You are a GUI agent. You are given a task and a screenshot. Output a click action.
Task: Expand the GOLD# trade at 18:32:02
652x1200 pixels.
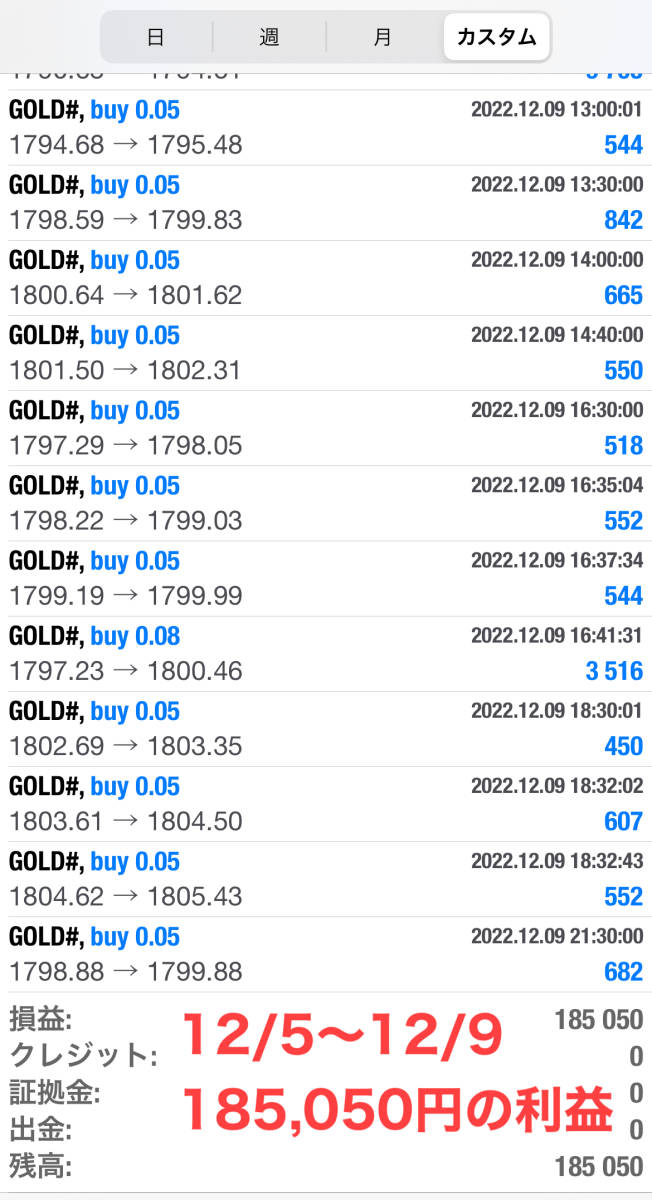point(326,804)
